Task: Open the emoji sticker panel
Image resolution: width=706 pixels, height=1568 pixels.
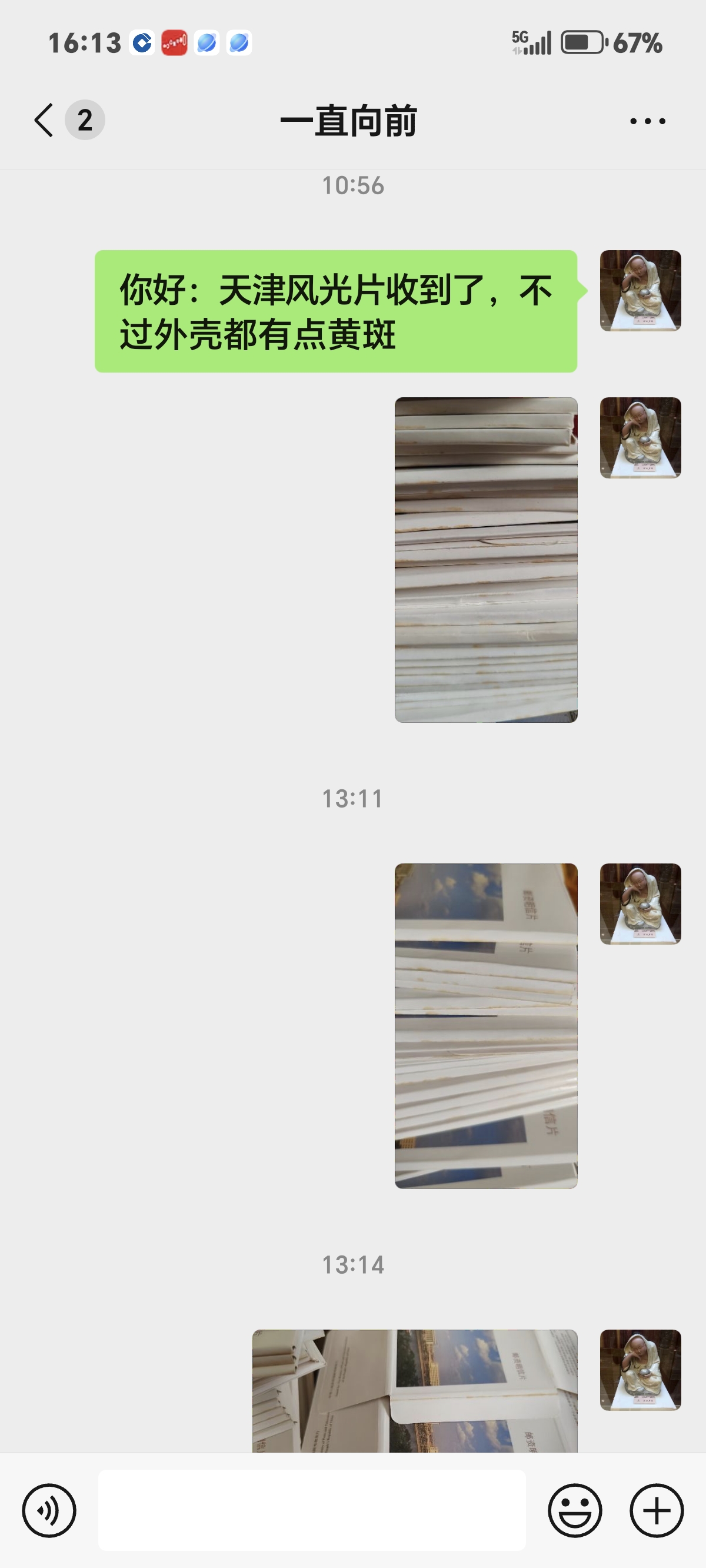Action: 575,1510
